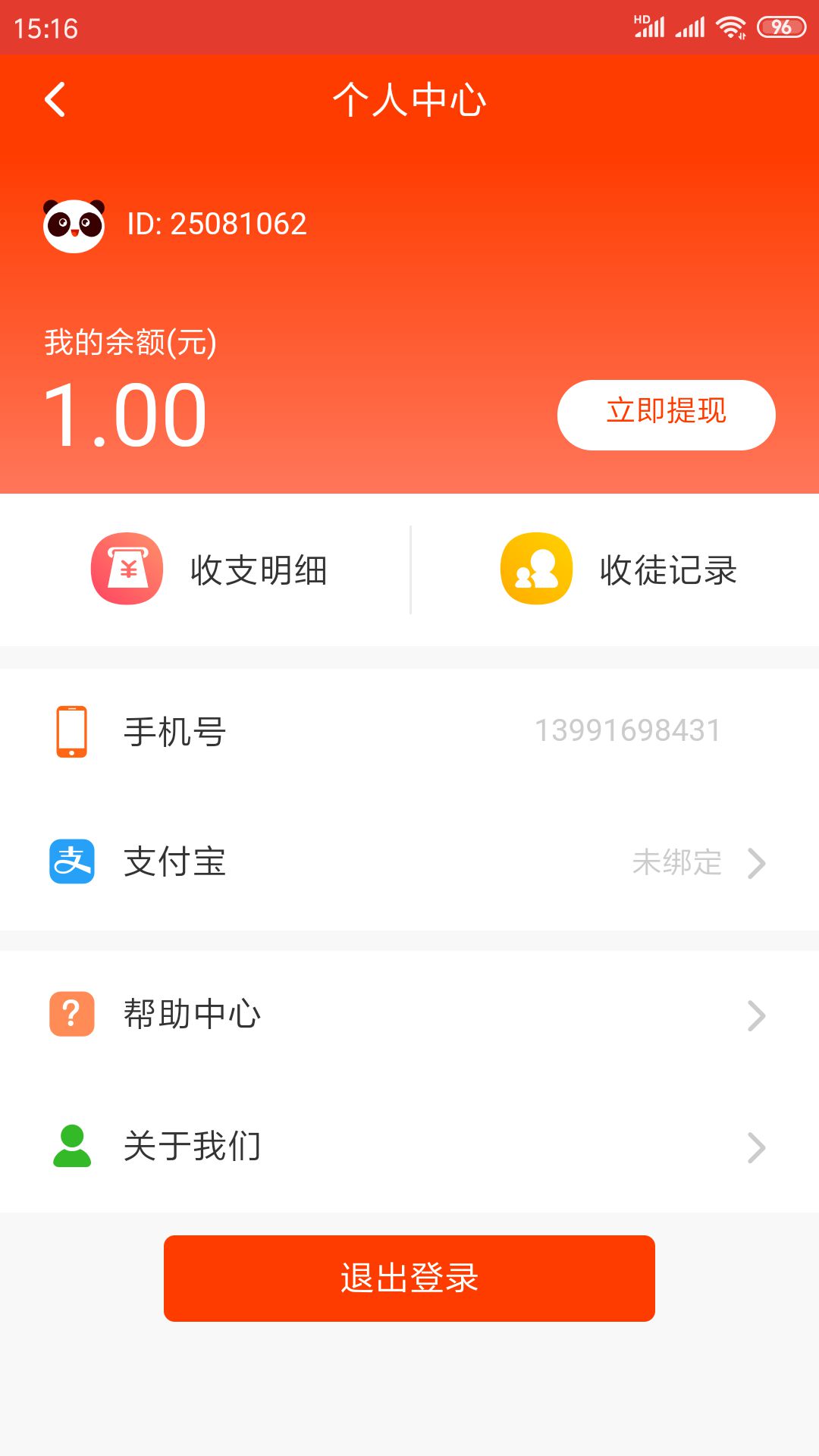This screenshot has width=819, height=1456.
Task: Select the ID number 25081062
Action: tap(215, 222)
